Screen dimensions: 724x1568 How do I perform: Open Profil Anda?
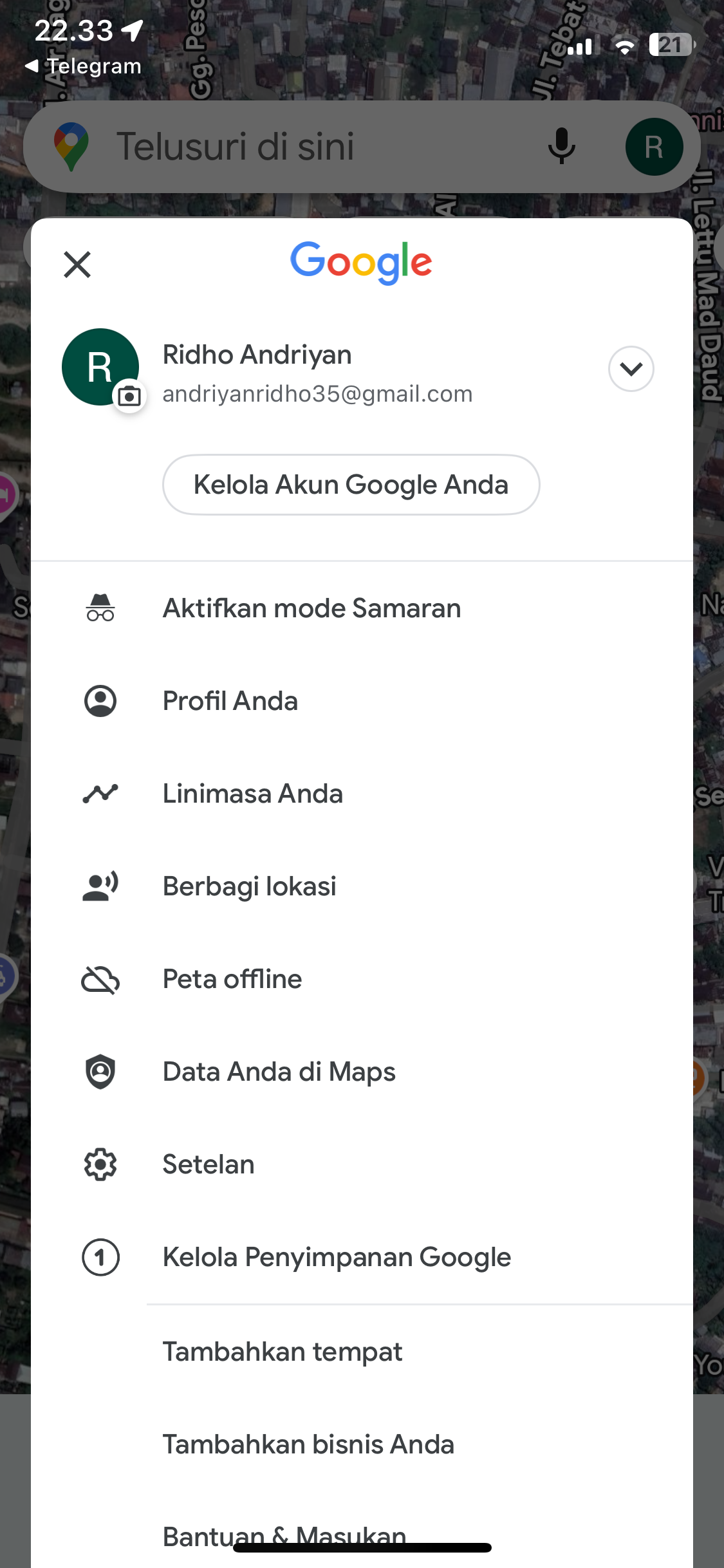(x=362, y=701)
